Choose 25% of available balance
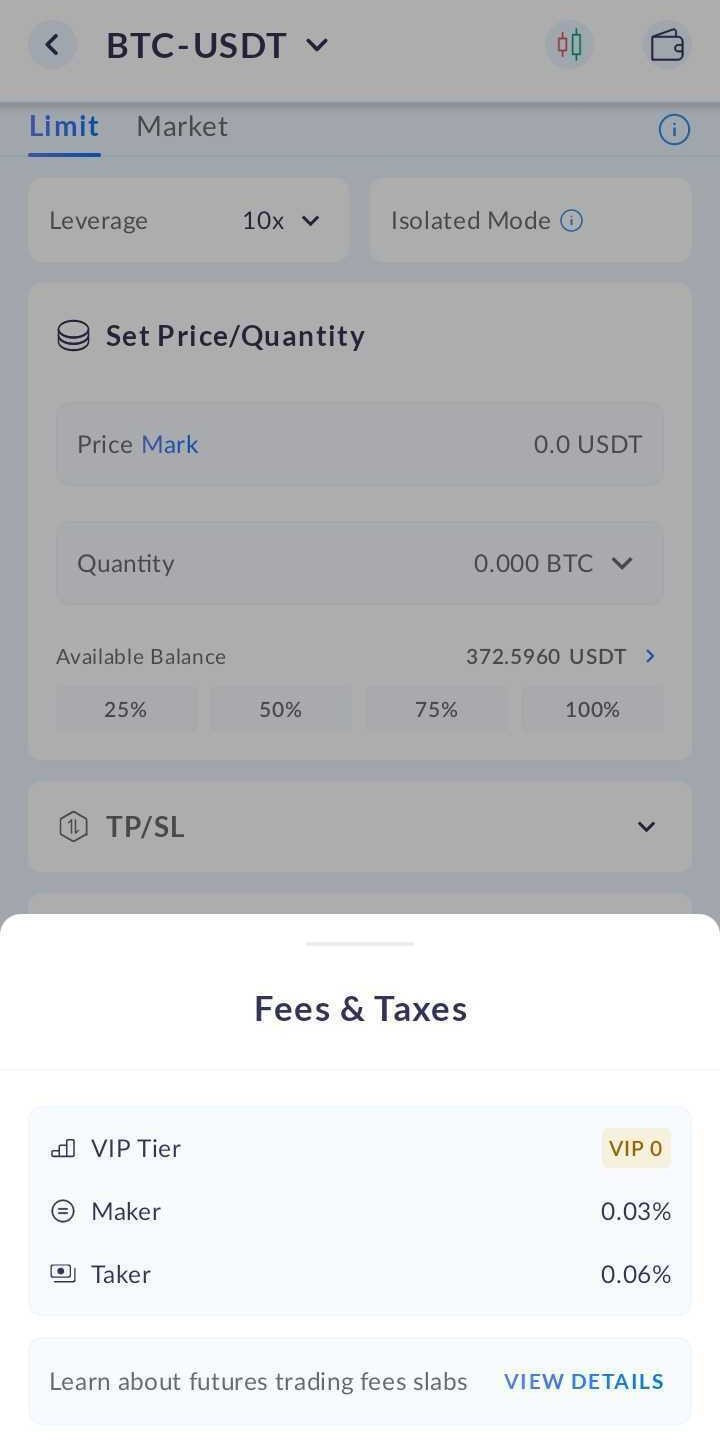Screen dimensions: 720x1444 126,709
